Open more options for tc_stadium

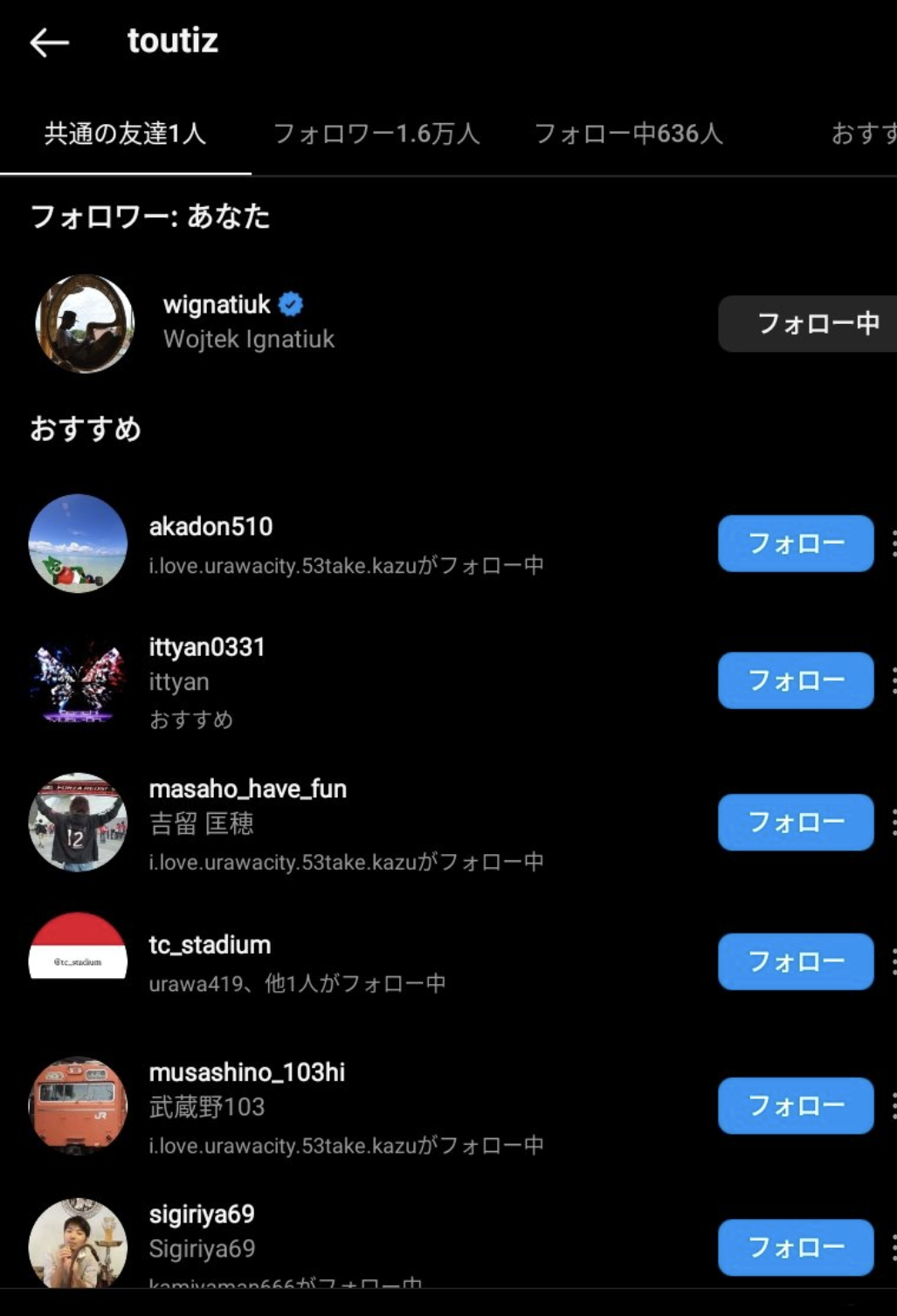point(893,961)
